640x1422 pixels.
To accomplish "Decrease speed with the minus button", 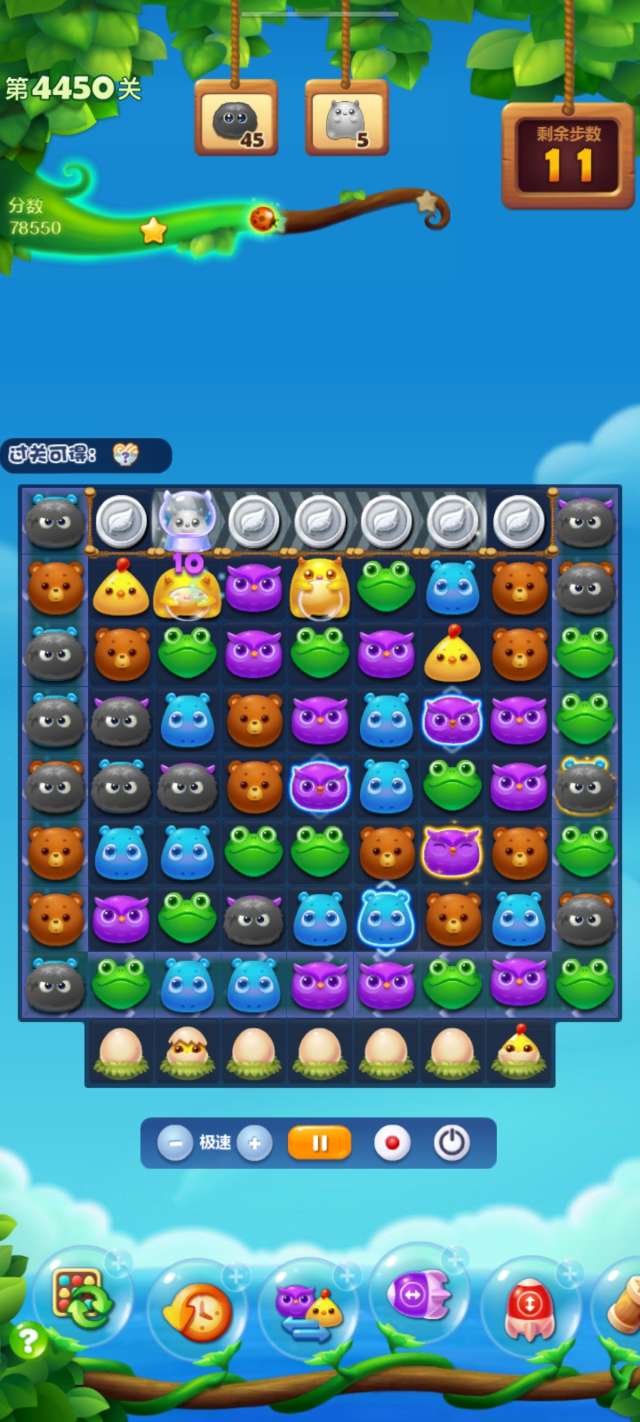I will (175, 1142).
